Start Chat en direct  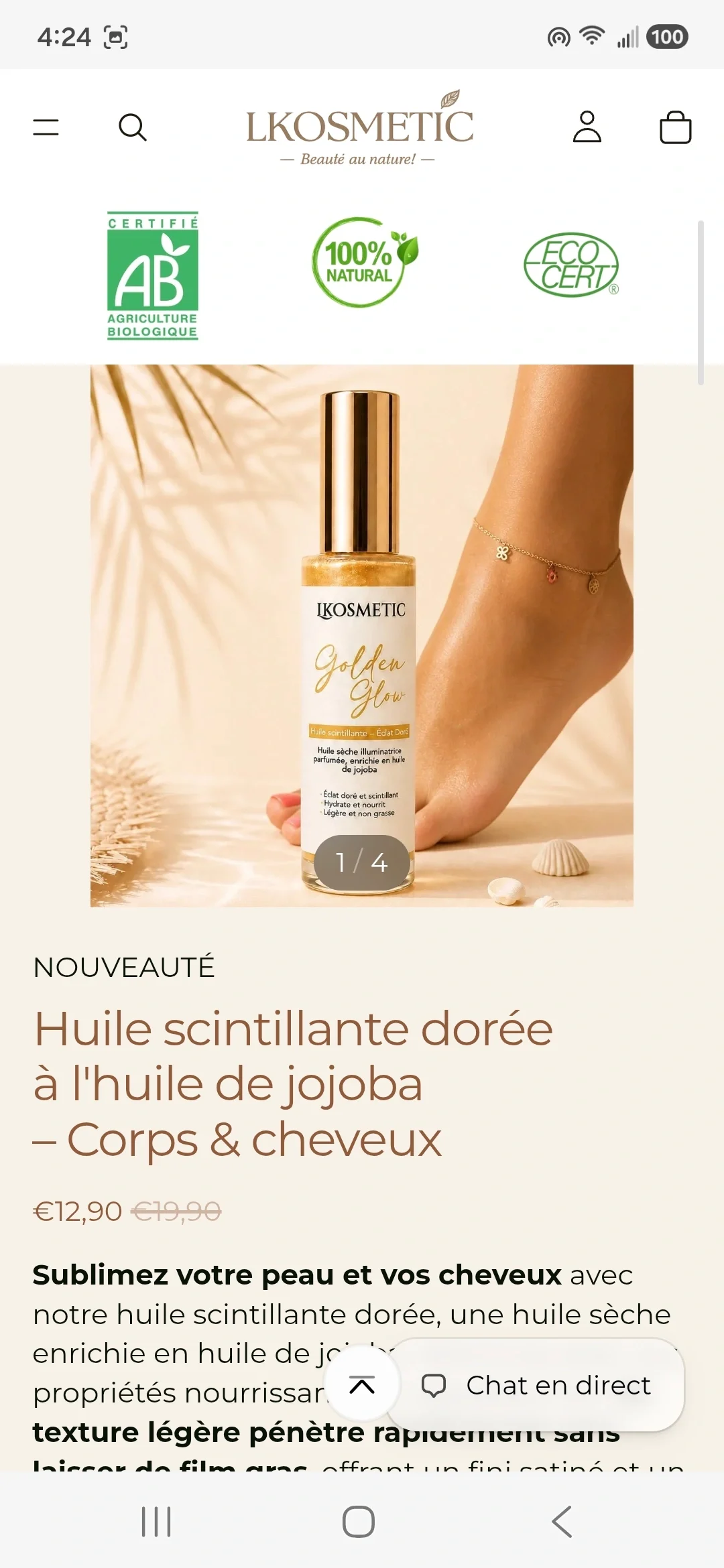point(536,1385)
